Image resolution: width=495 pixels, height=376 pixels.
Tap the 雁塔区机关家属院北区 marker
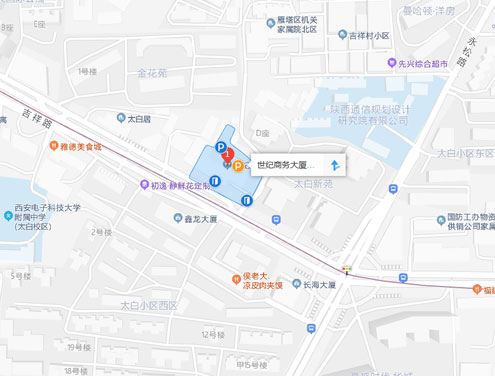pyautogui.click(x=271, y=23)
